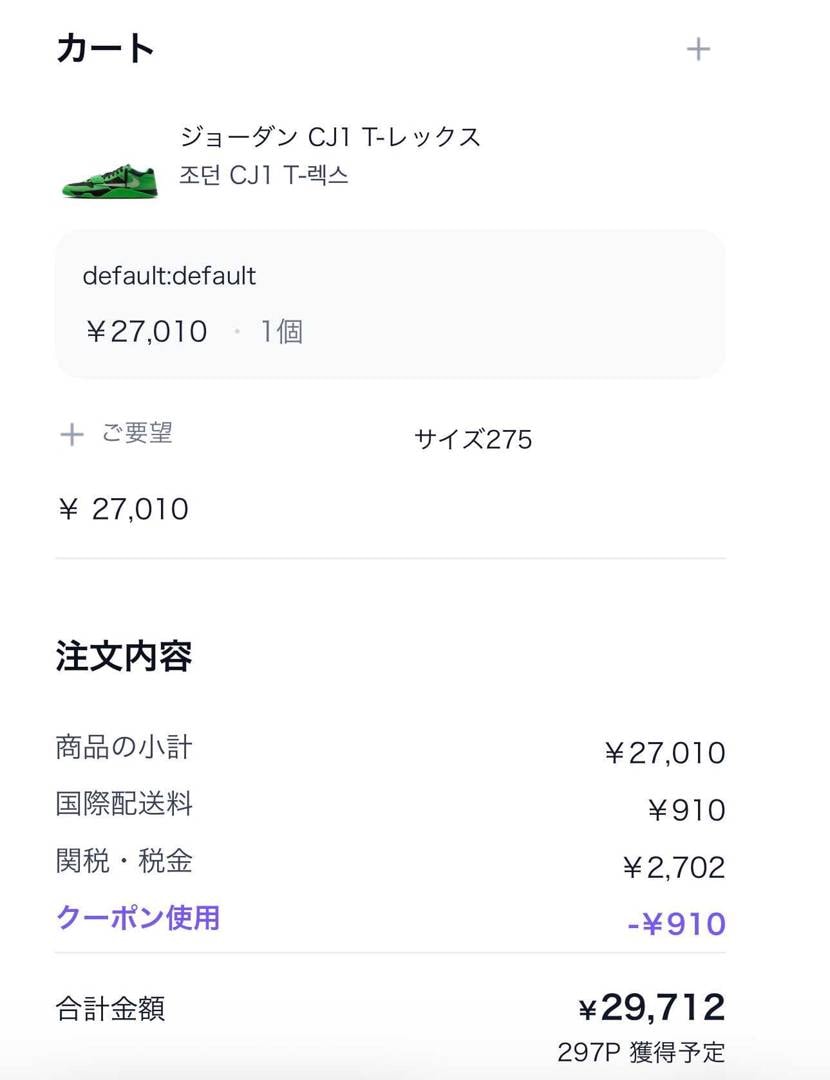Click the ¥27,010 price inside the option box
Image resolution: width=830 pixels, height=1080 pixels.
[x=143, y=331]
